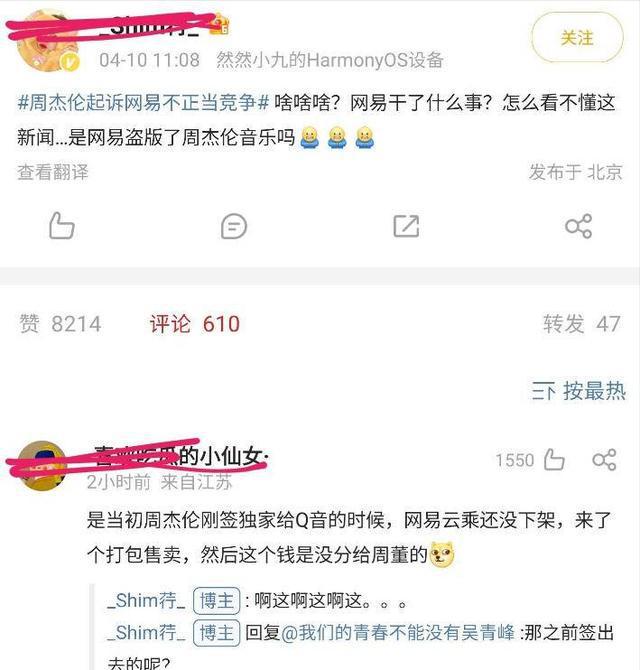This screenshot has width=640, height=670.
Task: Open the post's comment icon
Action: (233, 226)
